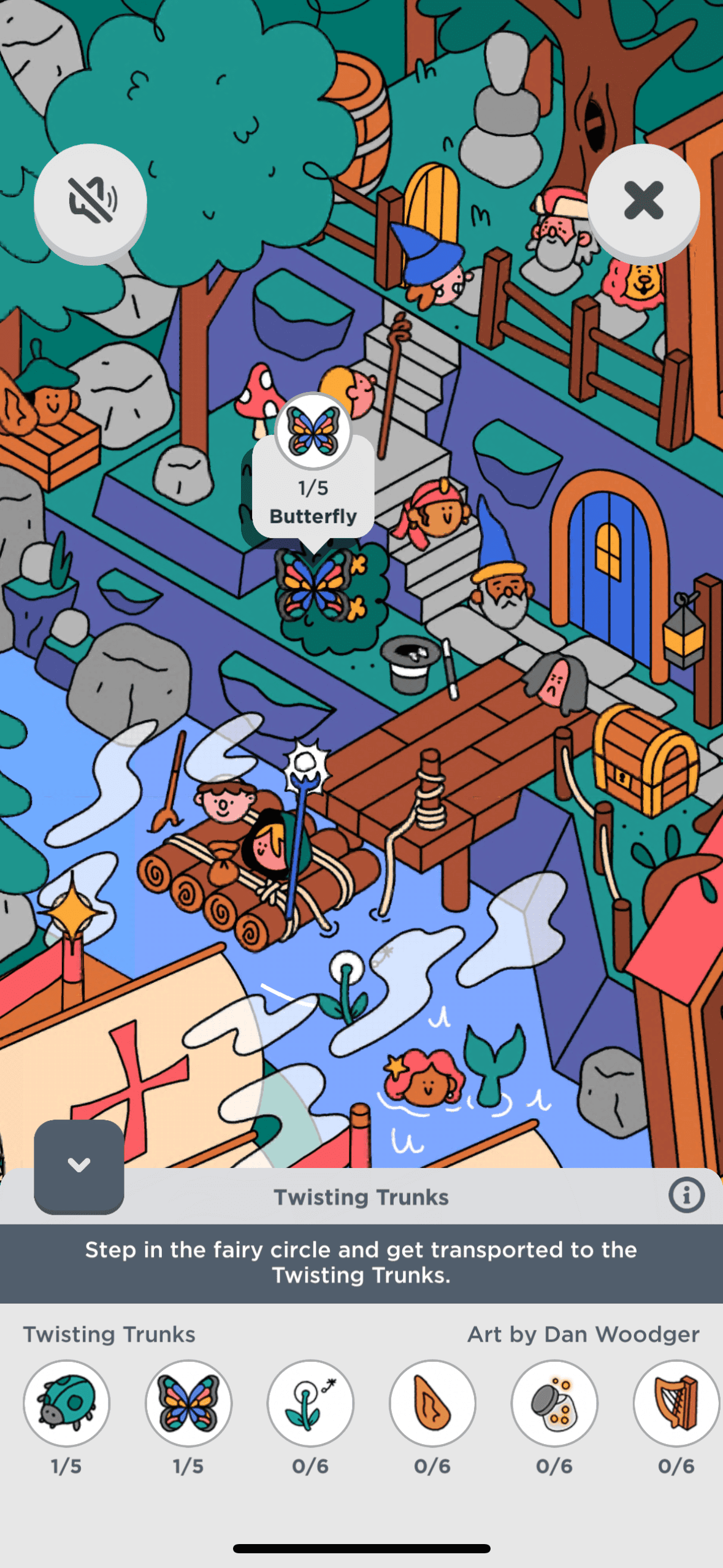Collapse the Twisting Trunks panel
Image resolution: width=723 pixels, height=1568 pixels.
(79, 1165)
